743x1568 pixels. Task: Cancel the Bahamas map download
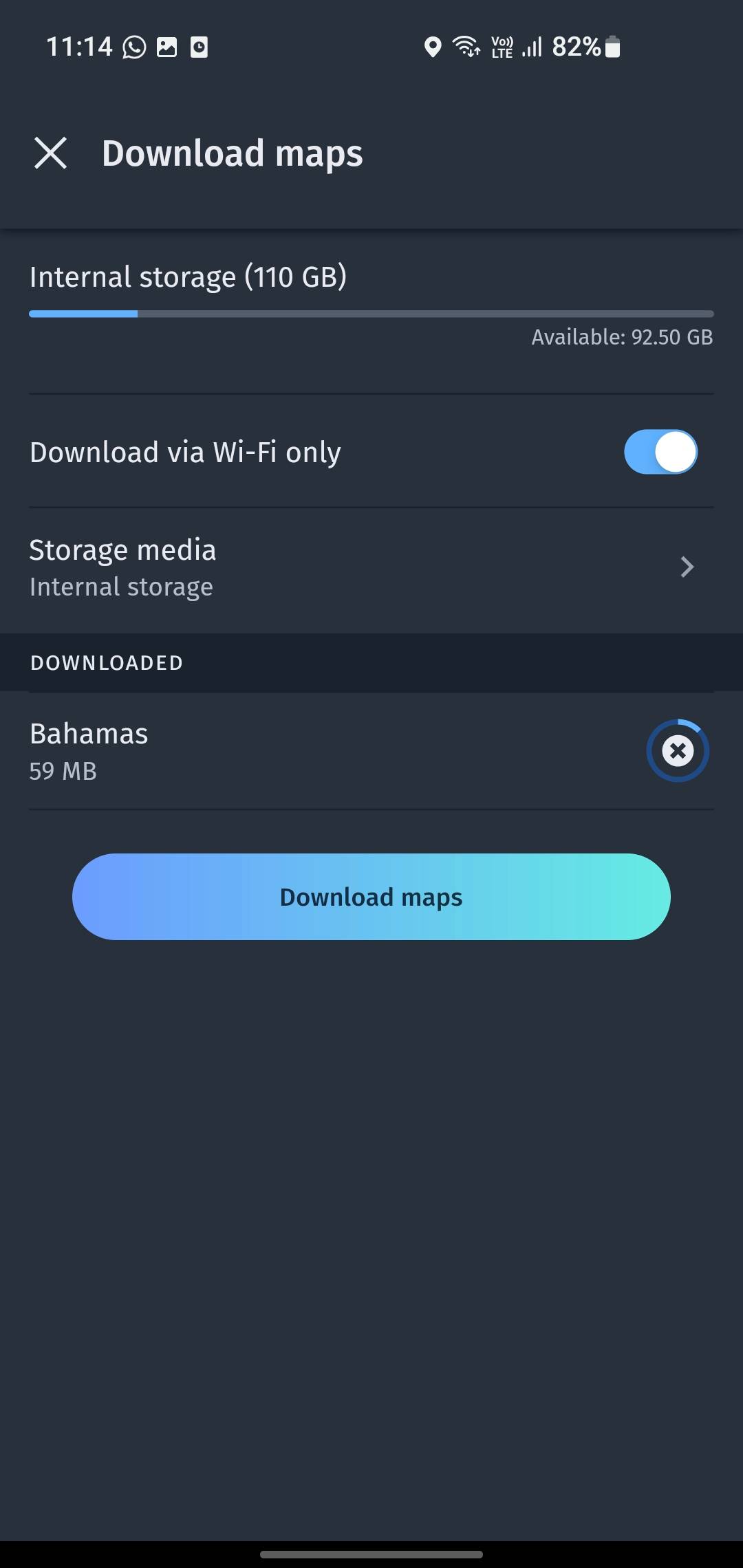pyautogui.click(x=678, y=750)
